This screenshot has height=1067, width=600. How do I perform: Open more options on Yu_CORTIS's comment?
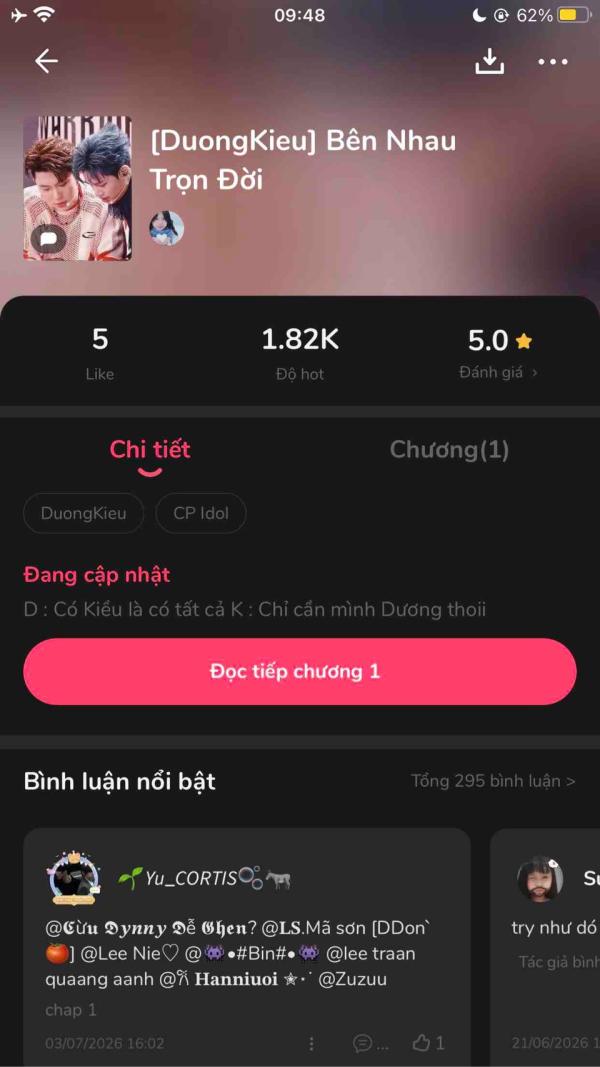click(312, 1043)
